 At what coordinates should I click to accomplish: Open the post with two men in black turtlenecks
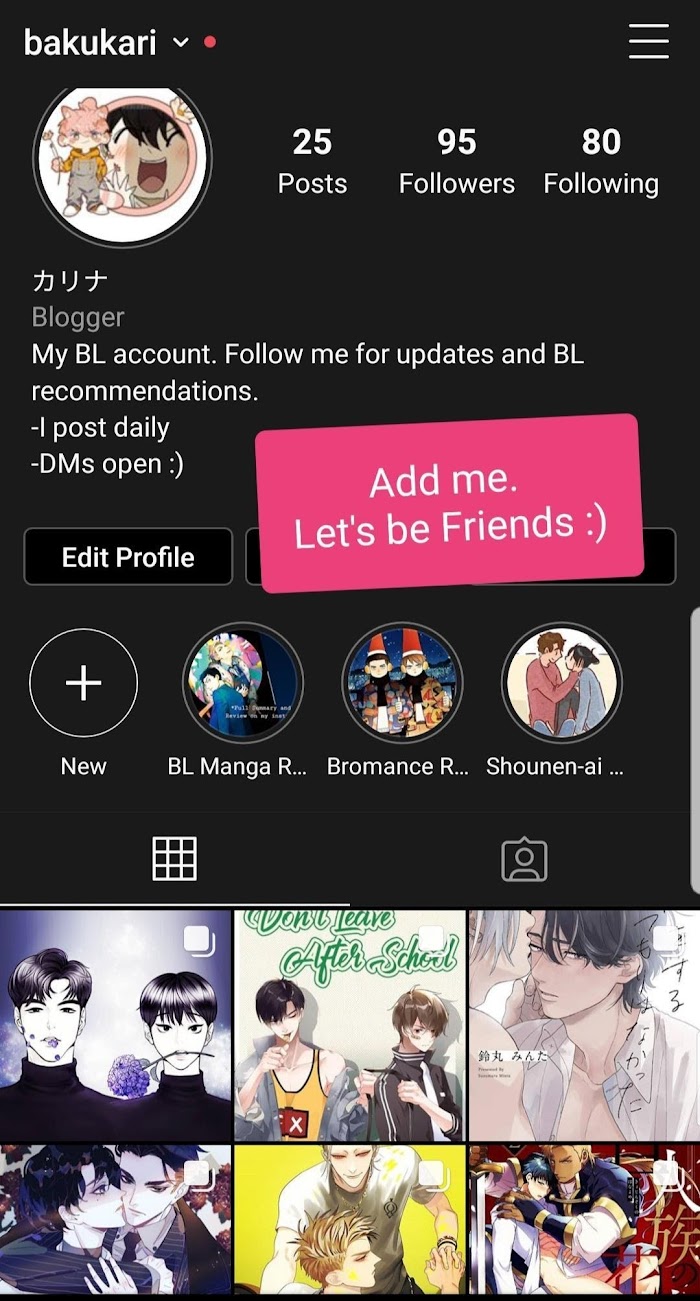pyautogui.click(x=116, y=1025)
